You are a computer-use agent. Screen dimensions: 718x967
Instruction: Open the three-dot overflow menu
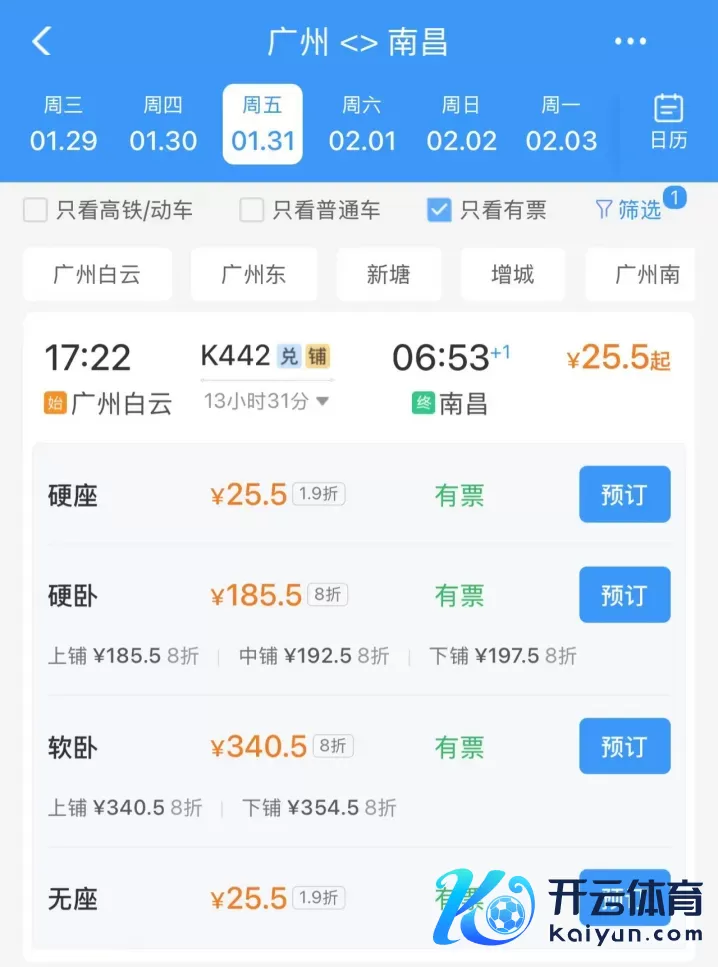[x=630, y=42]
